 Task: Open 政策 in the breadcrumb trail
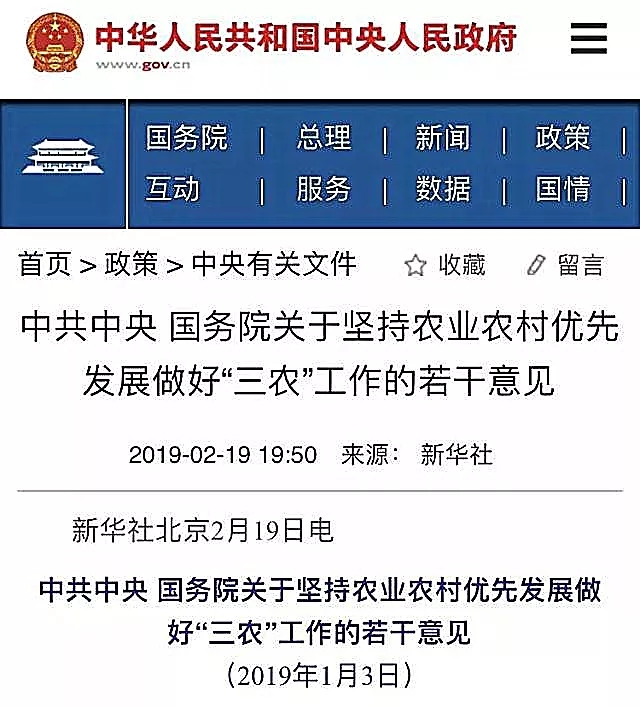coord(131,264)
